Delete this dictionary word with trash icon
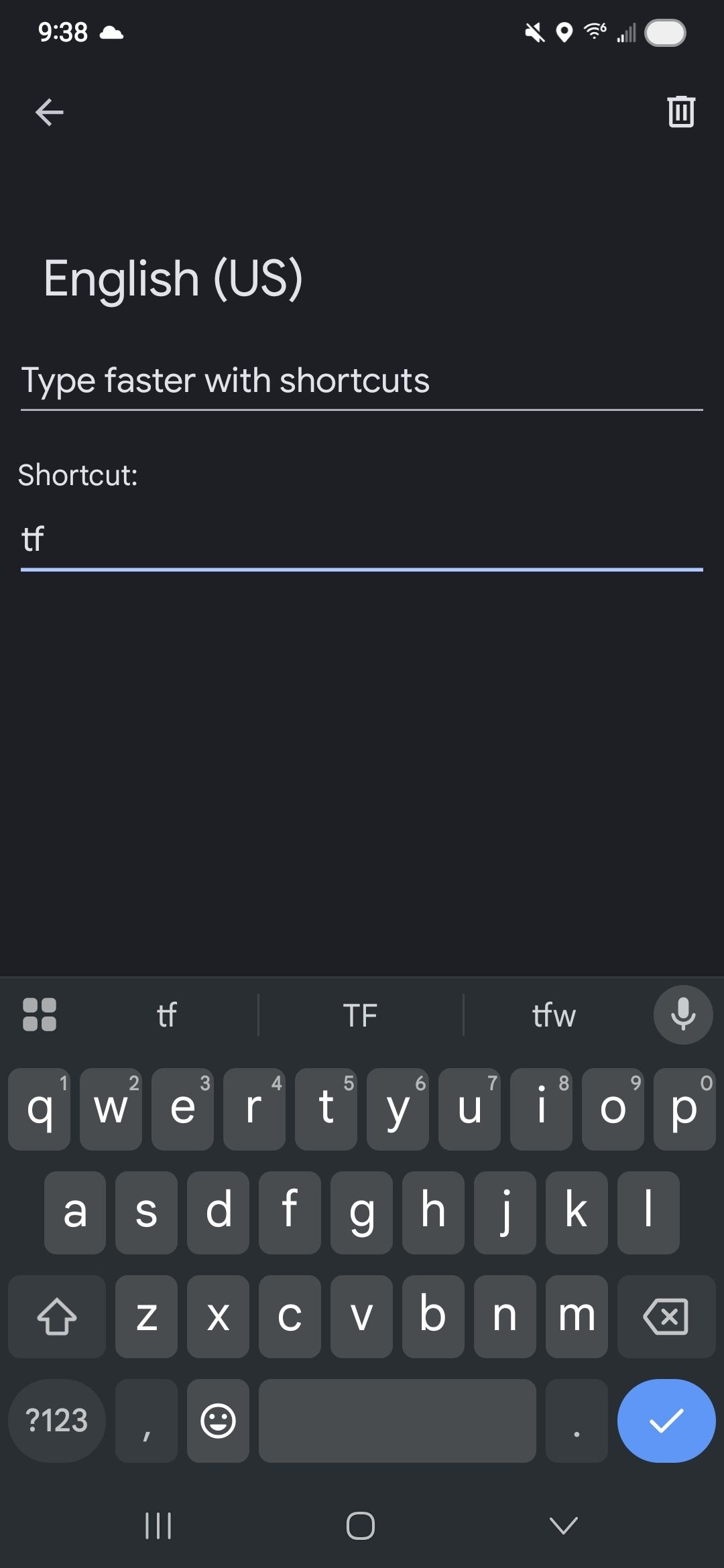 680,111
